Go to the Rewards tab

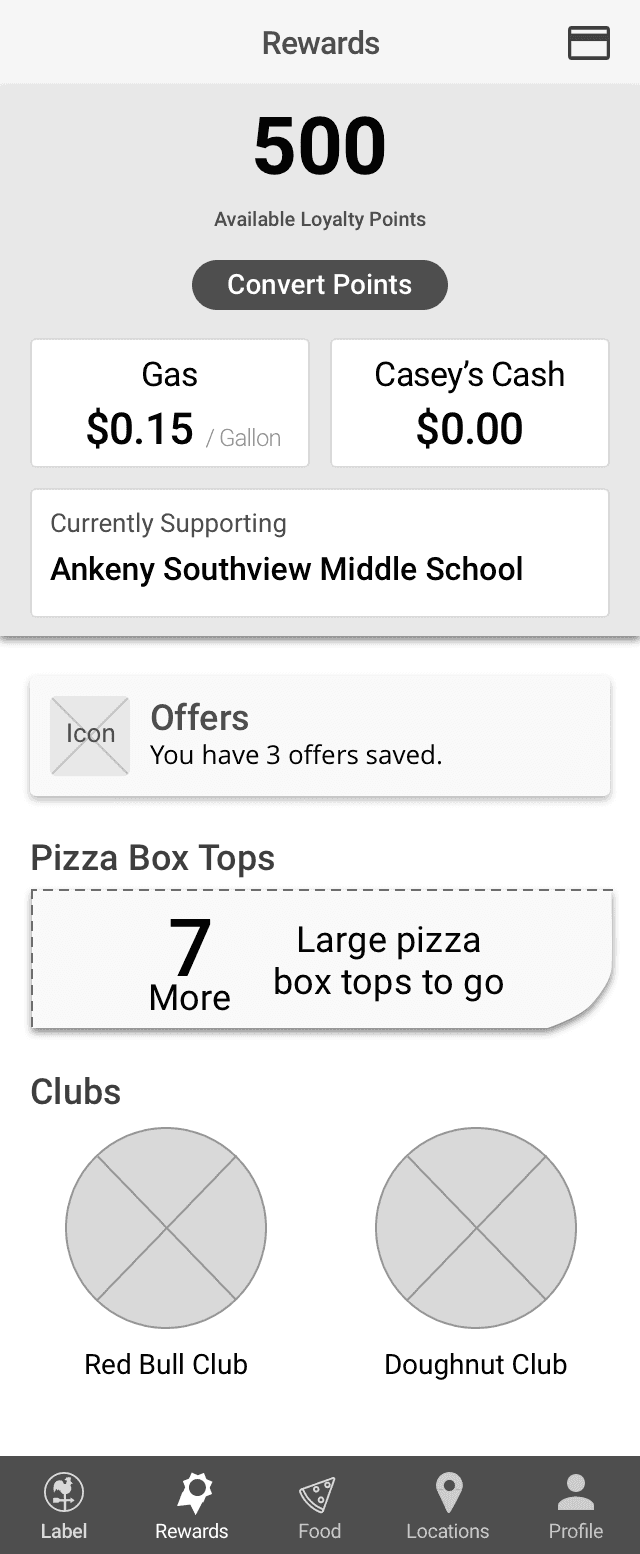(x=192, y=1507)
